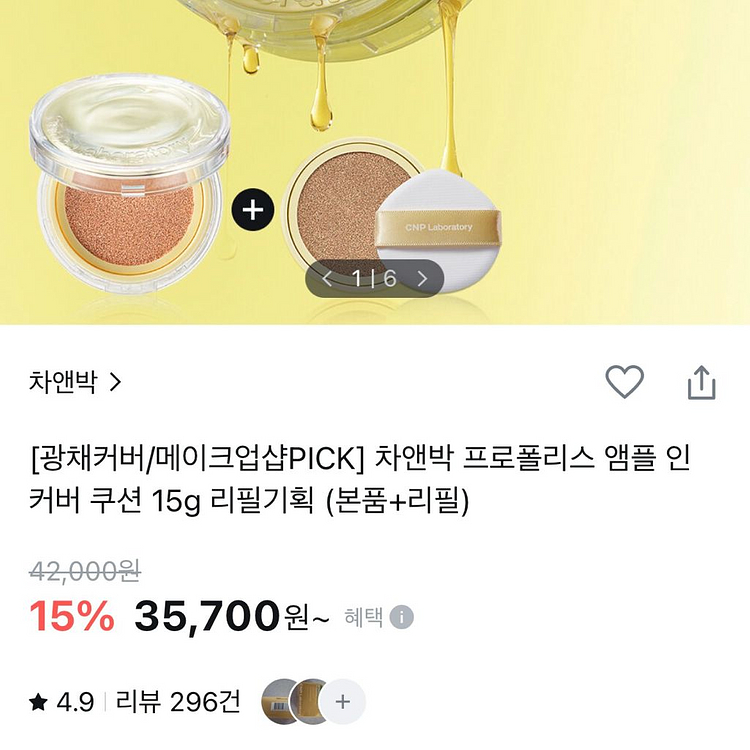Open the 차앤박 brand page link
This screenshot has width=750, height=750.
pos(75,382)
